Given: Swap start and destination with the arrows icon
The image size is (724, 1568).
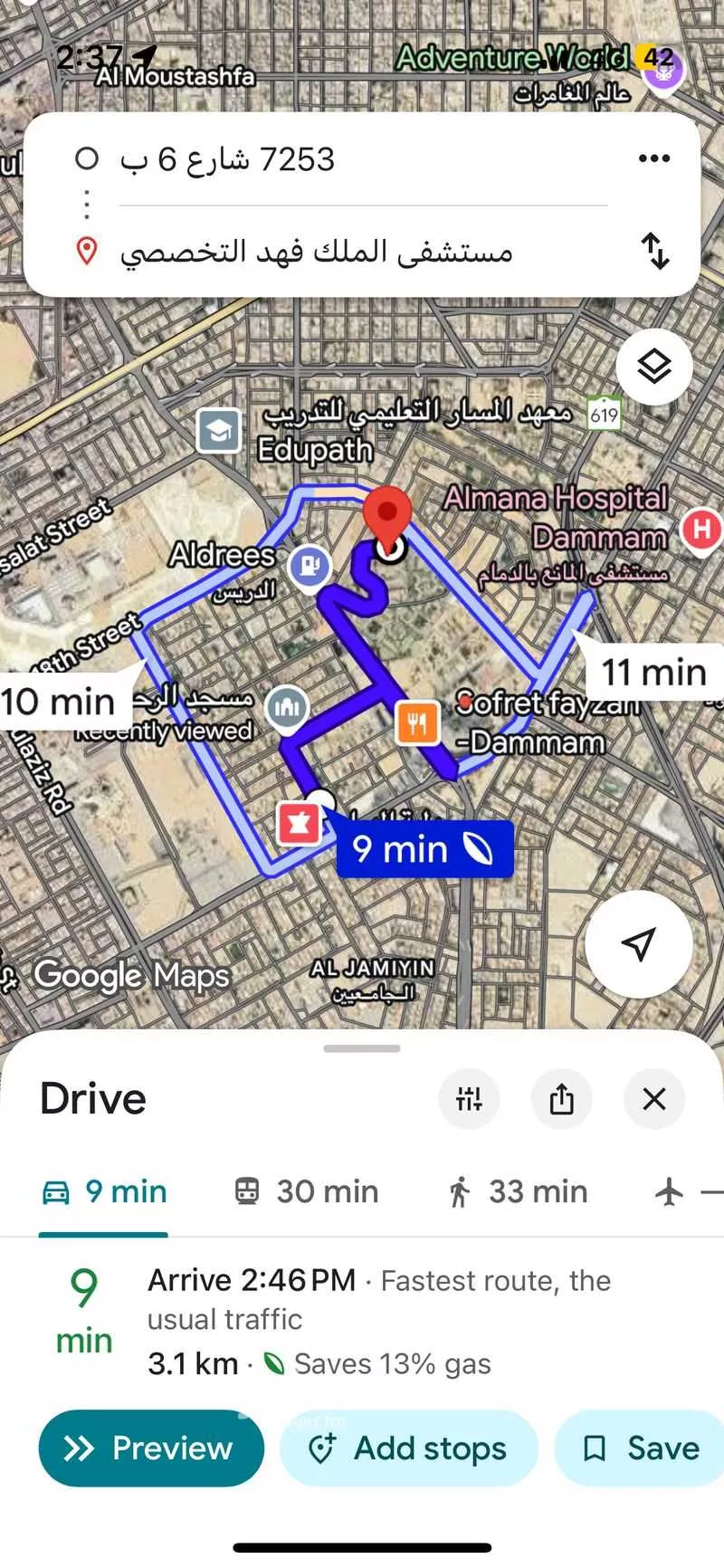Looking at the screenshot, I should (654, 253).
